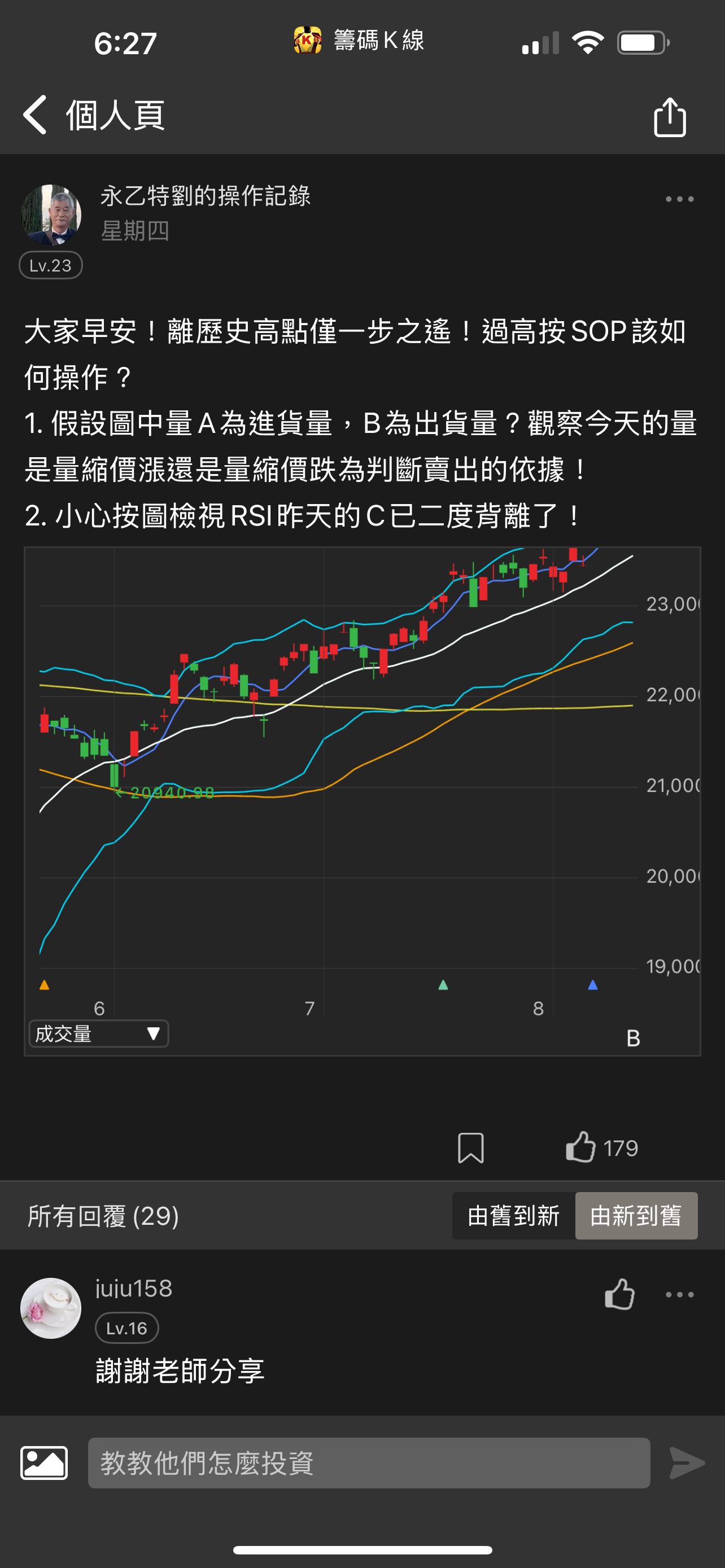Open 永乙特劉's post overflow menu
The width and height of the screenshot is (725, 1568).
coord(679,199)
